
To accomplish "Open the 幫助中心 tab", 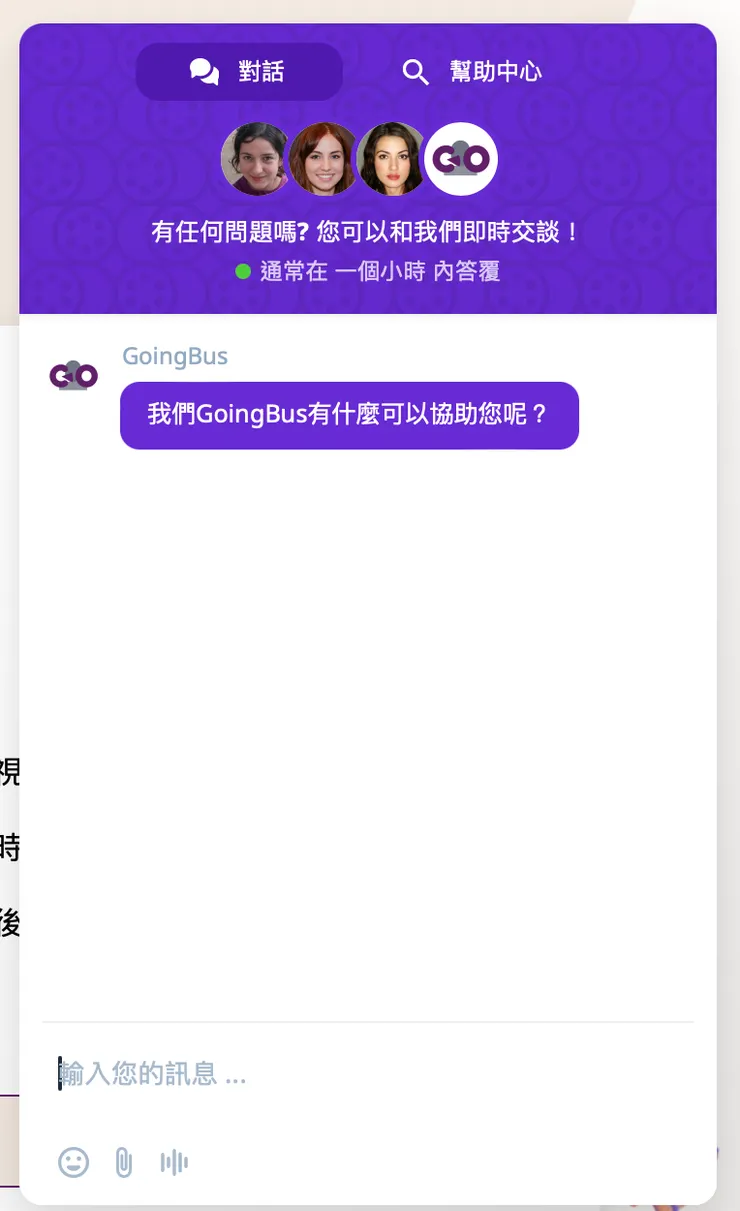I will pos(472,72).
